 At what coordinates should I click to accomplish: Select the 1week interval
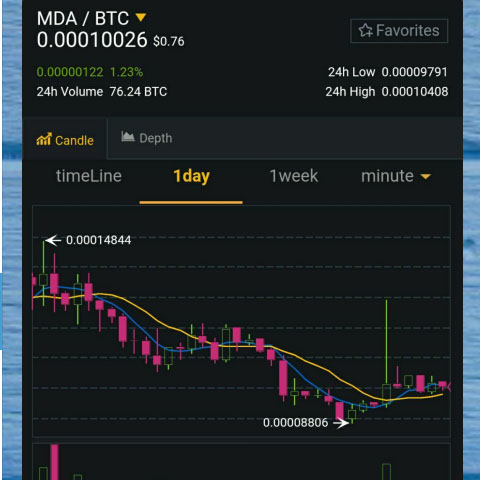[294, 176]
